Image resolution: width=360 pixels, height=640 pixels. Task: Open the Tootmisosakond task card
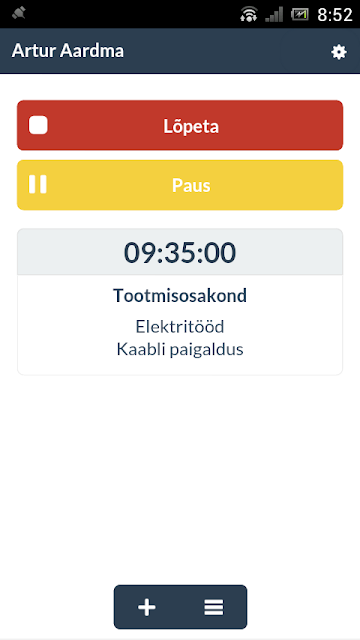pyautogui.click(x=180, y=302)
